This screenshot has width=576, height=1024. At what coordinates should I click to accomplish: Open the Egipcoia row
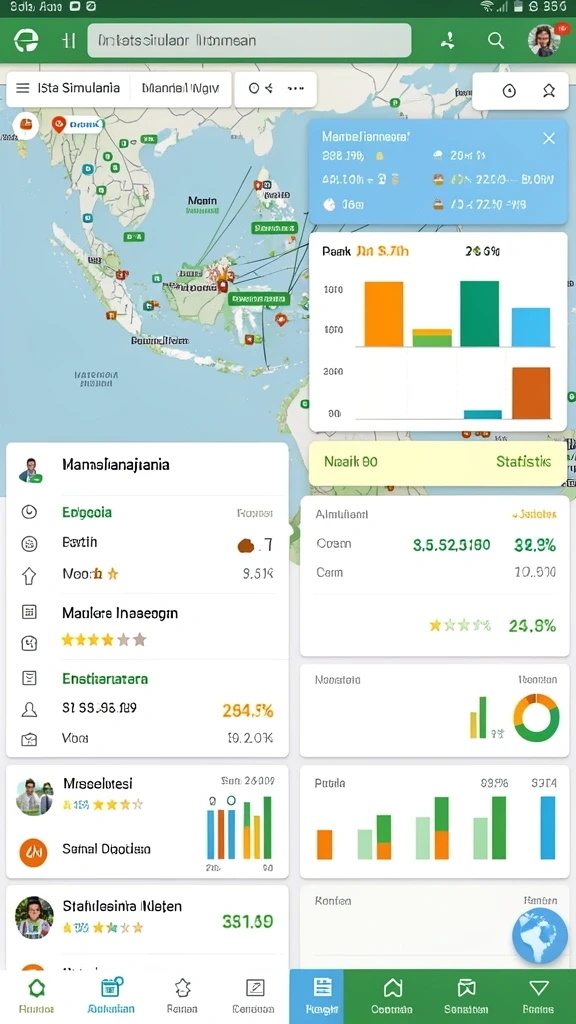148,513
